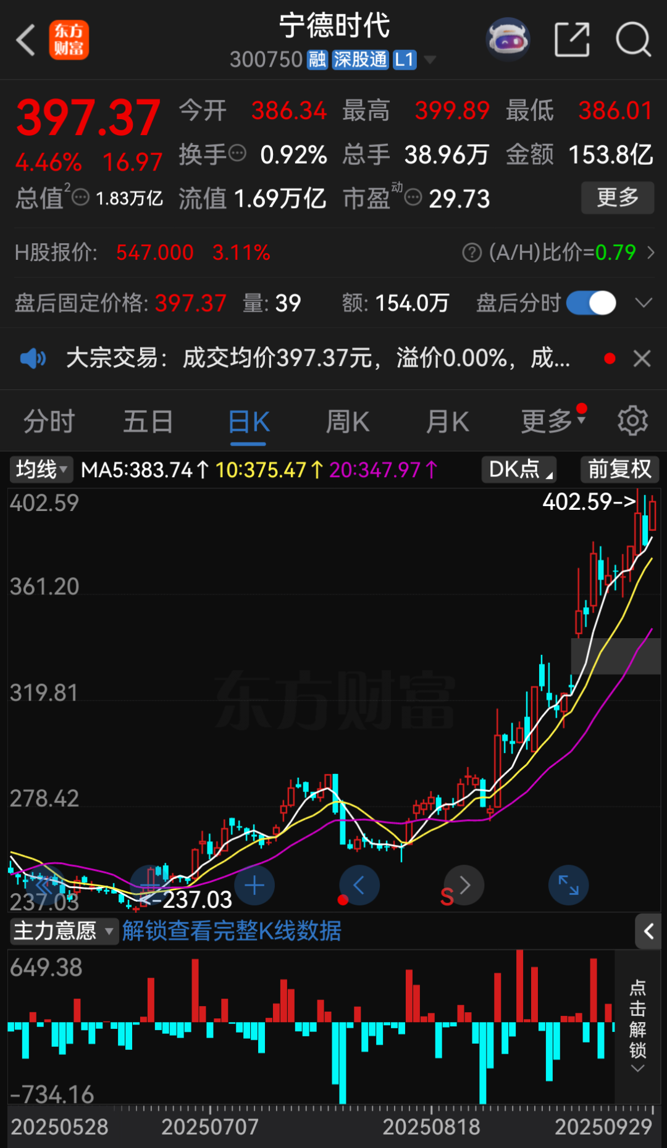The width and height of the screenshot is (667, 1148).
Task: Tap the DK点 button
Action: coord(516,469)
